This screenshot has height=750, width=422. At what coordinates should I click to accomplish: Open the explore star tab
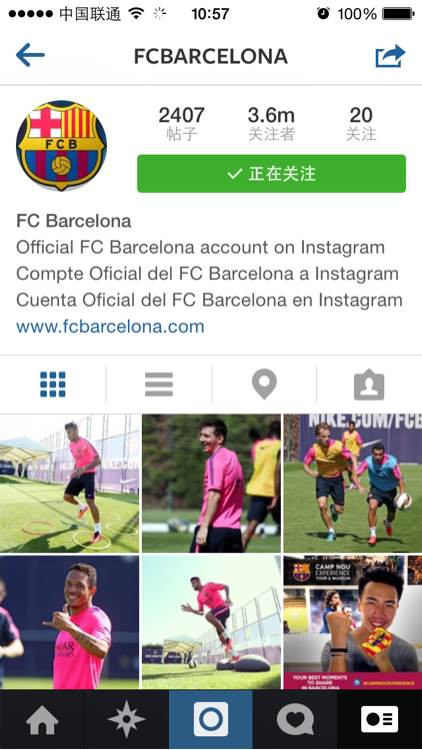[x=126, y=720]
